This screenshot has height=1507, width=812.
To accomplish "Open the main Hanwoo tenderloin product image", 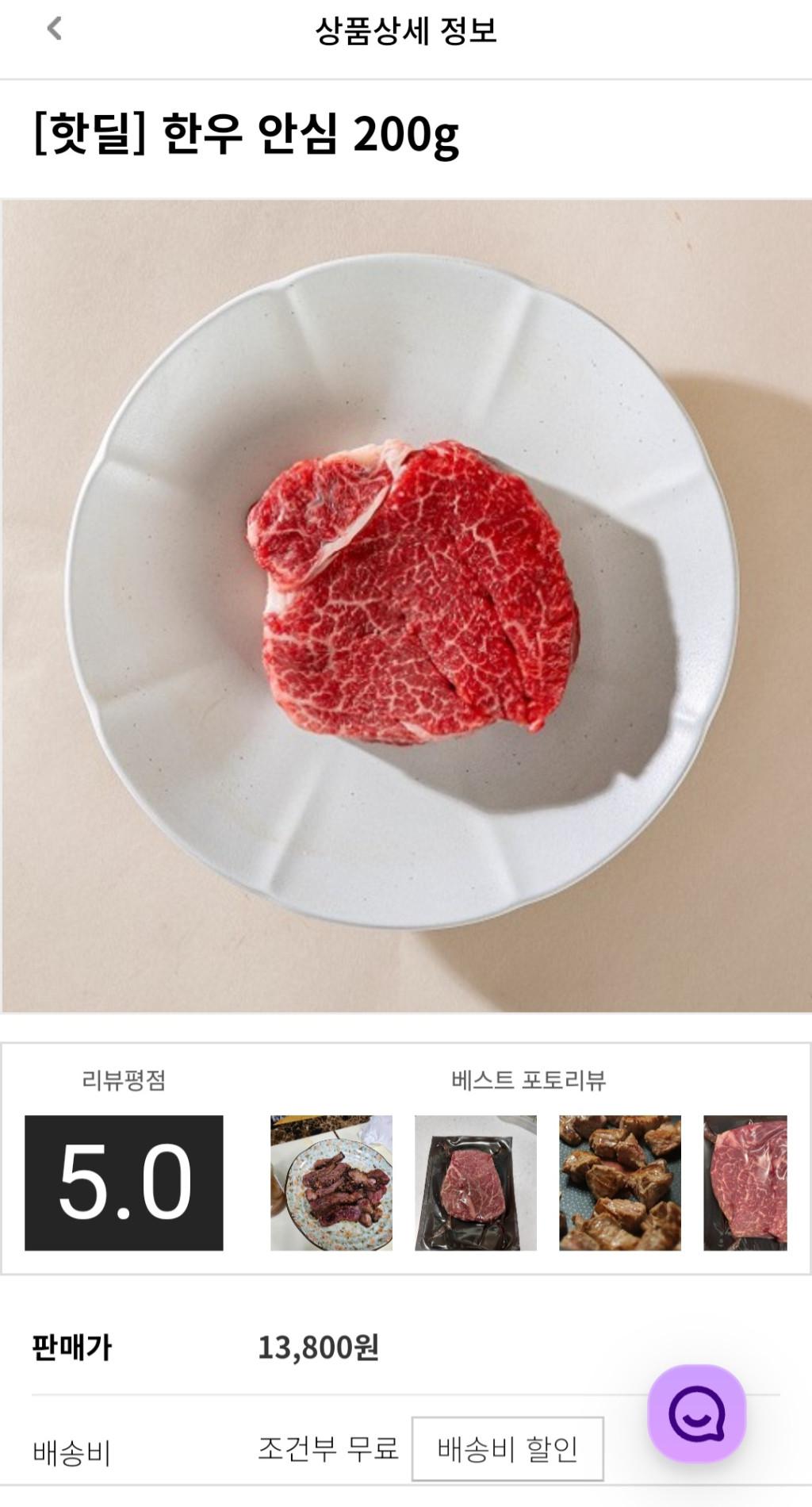I will (x=406, y=606).
